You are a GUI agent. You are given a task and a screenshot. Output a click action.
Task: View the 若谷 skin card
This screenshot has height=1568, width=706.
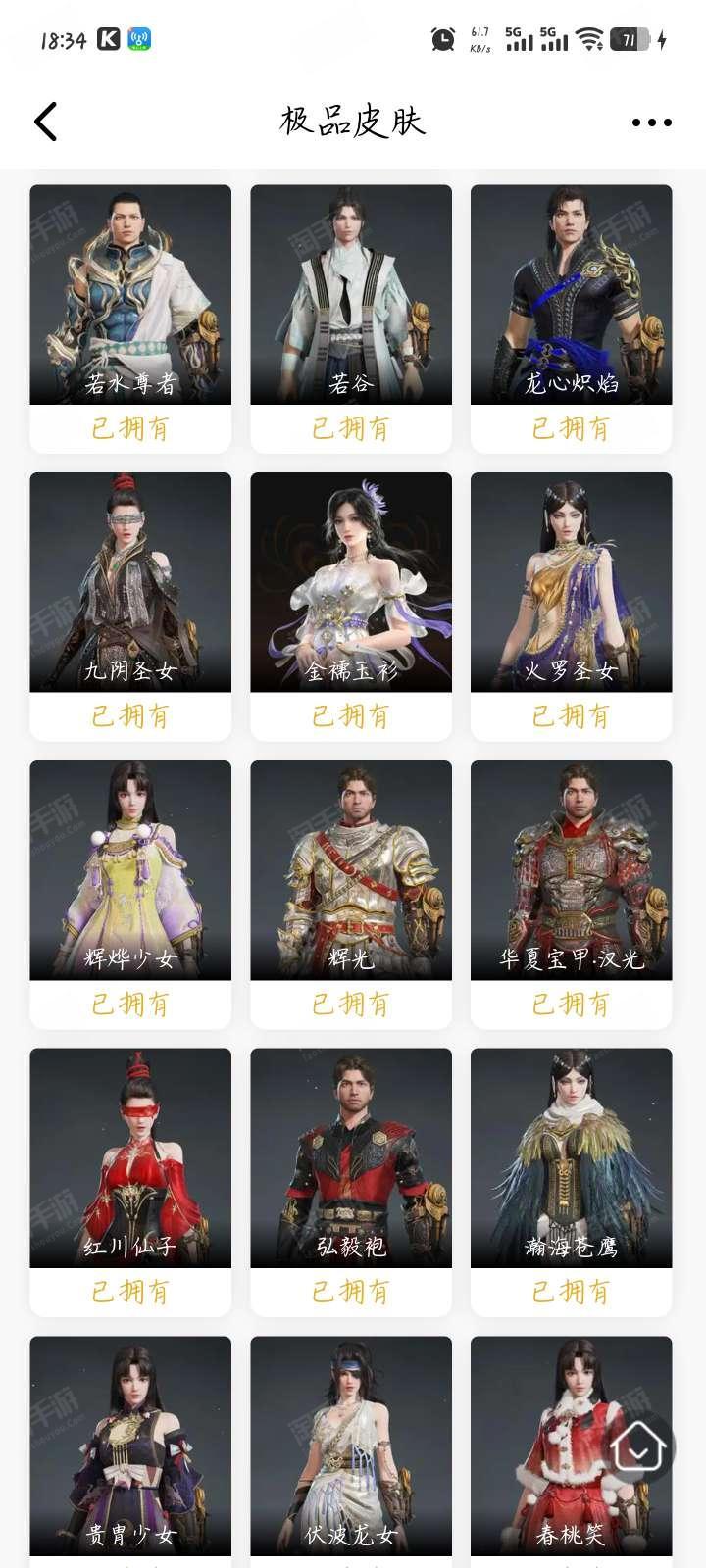(351, 295)
